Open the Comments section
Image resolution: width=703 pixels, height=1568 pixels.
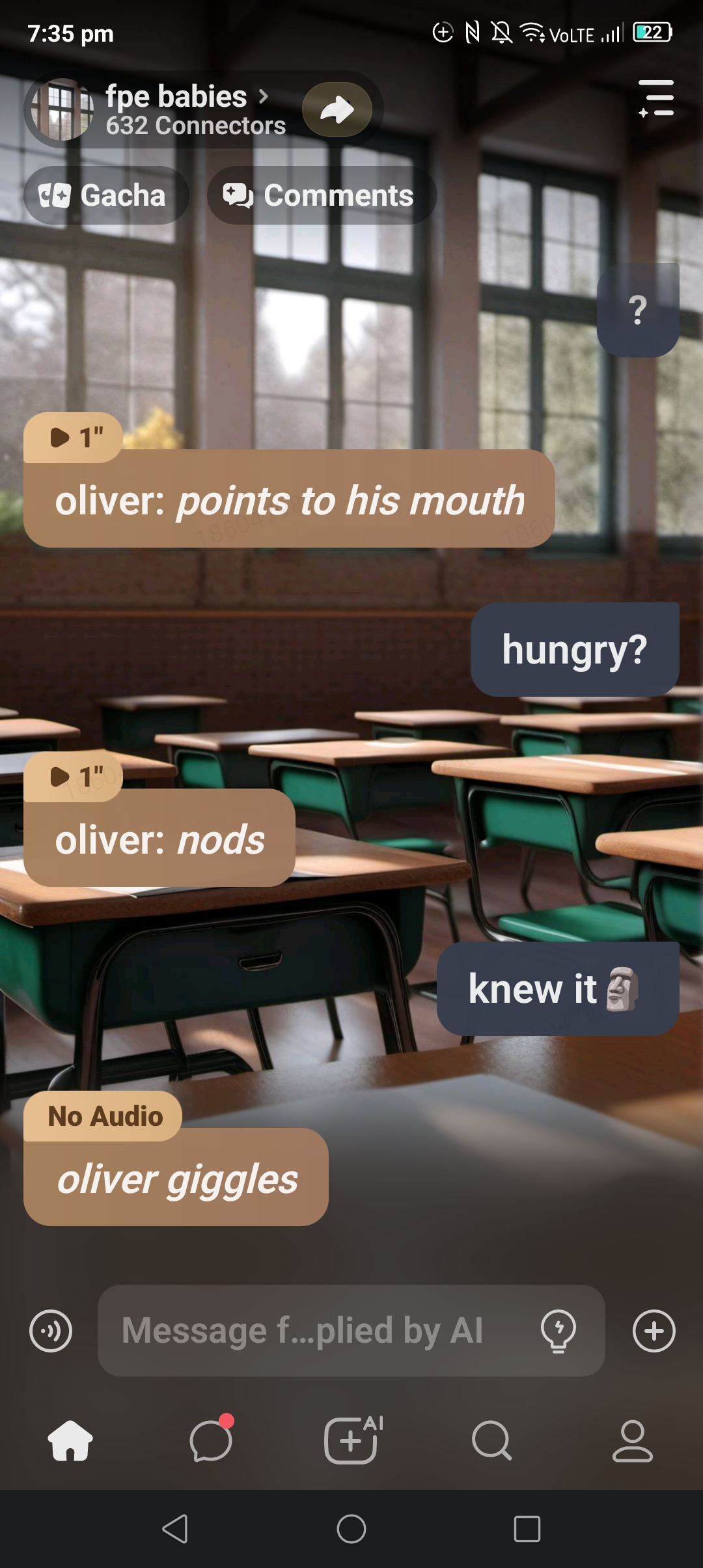[322, 195]
